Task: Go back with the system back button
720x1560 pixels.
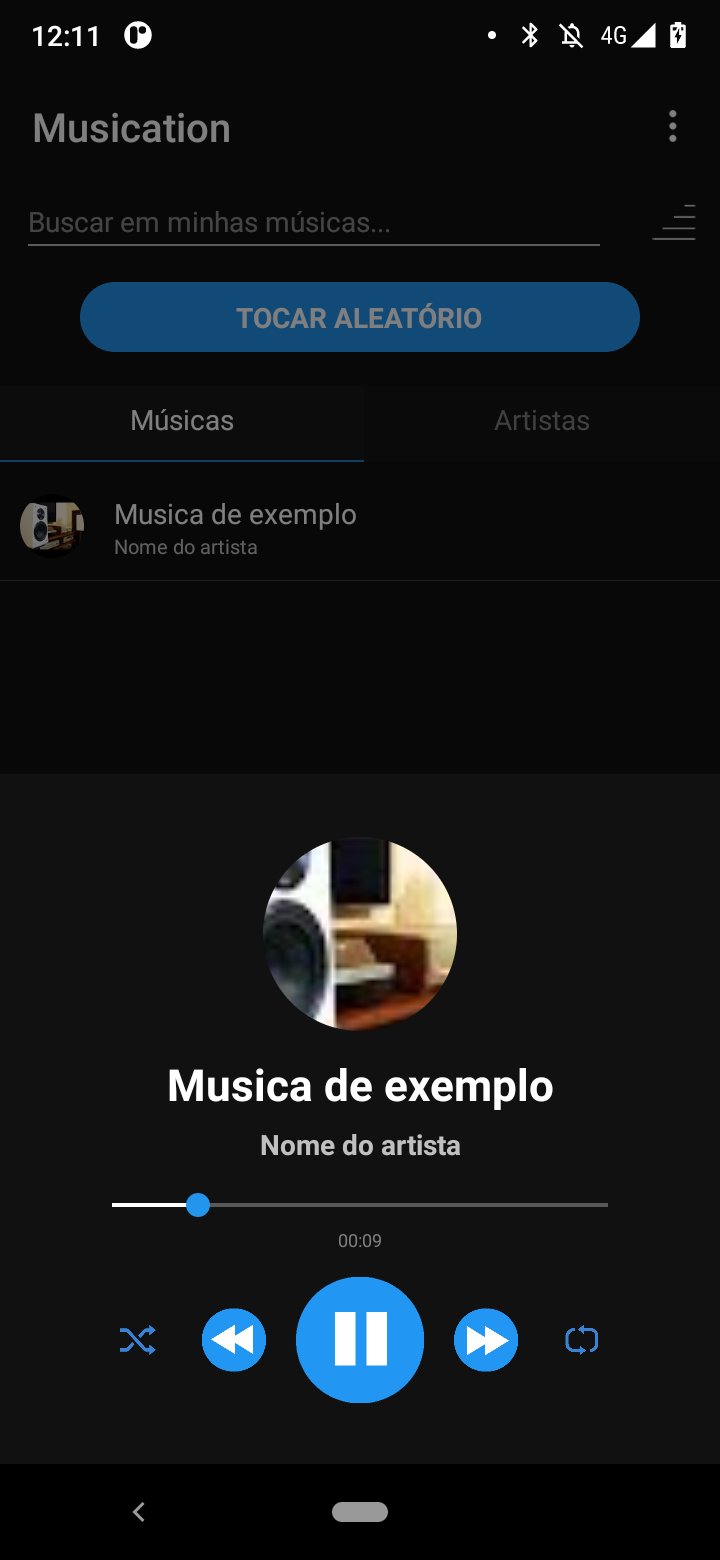Action: coord(139,1512)
